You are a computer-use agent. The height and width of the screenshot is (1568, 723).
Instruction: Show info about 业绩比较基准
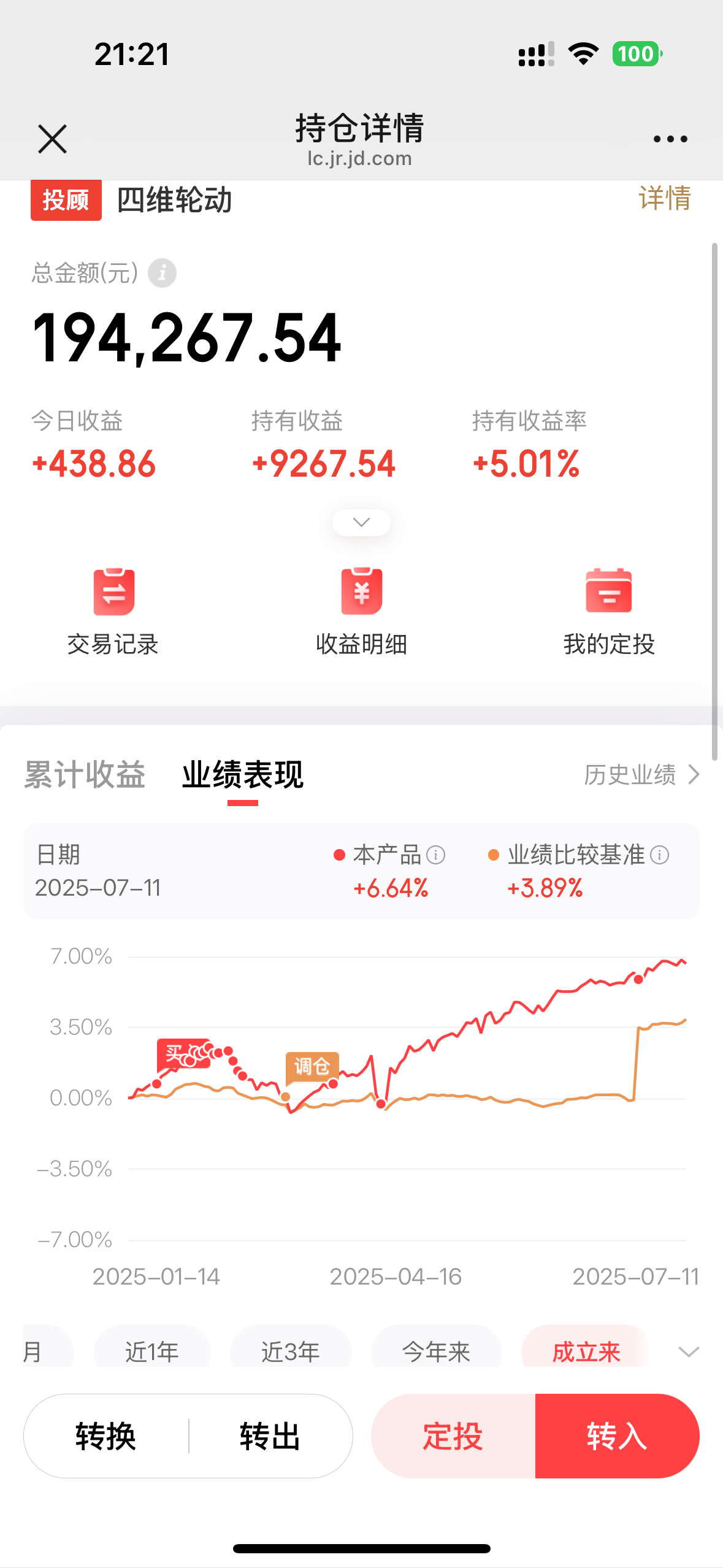pos(659,855)
